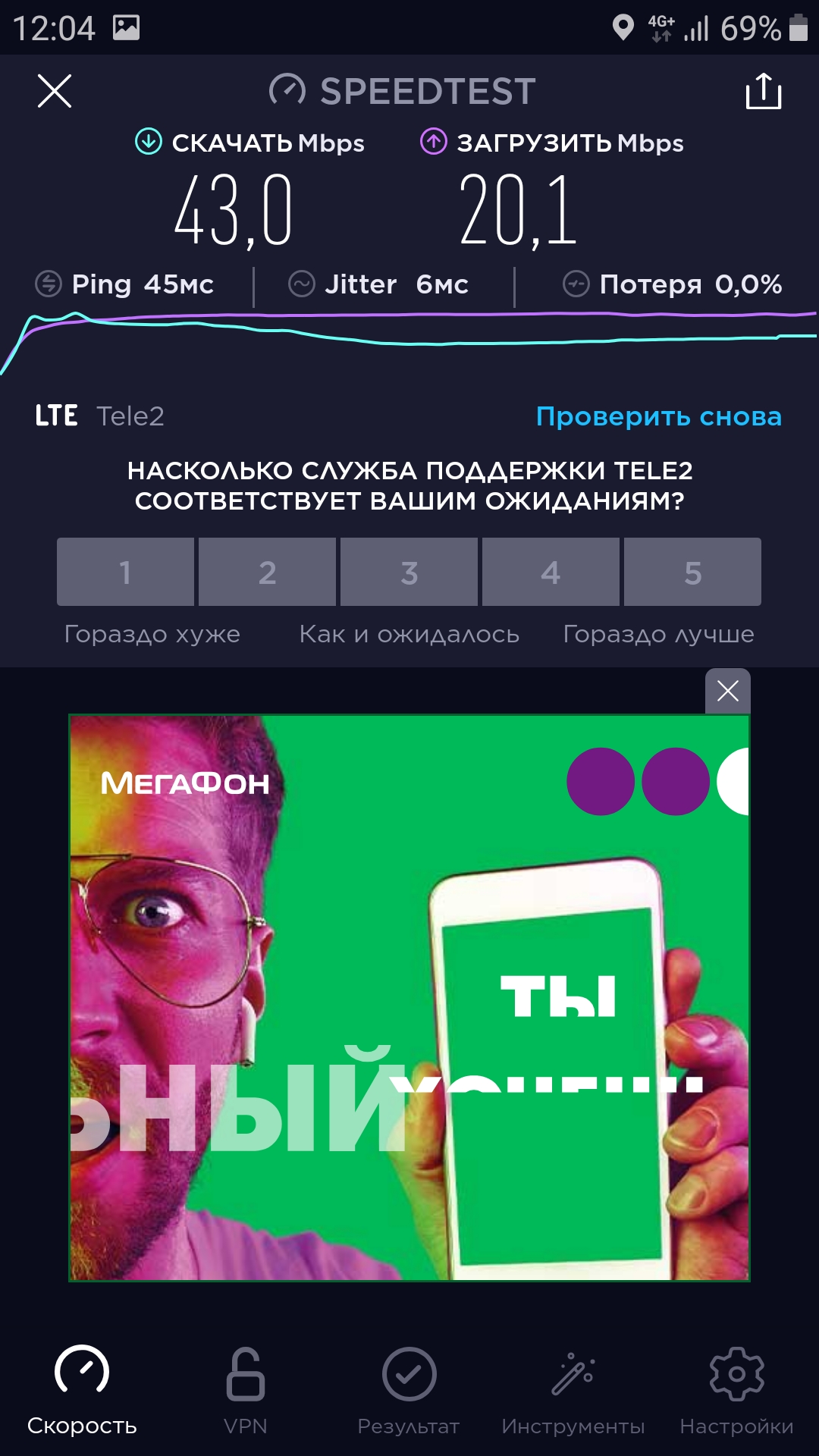Screen dimensions: 819x1456
Task: Open the MegaFon ad banner
Action: point(409,997)
